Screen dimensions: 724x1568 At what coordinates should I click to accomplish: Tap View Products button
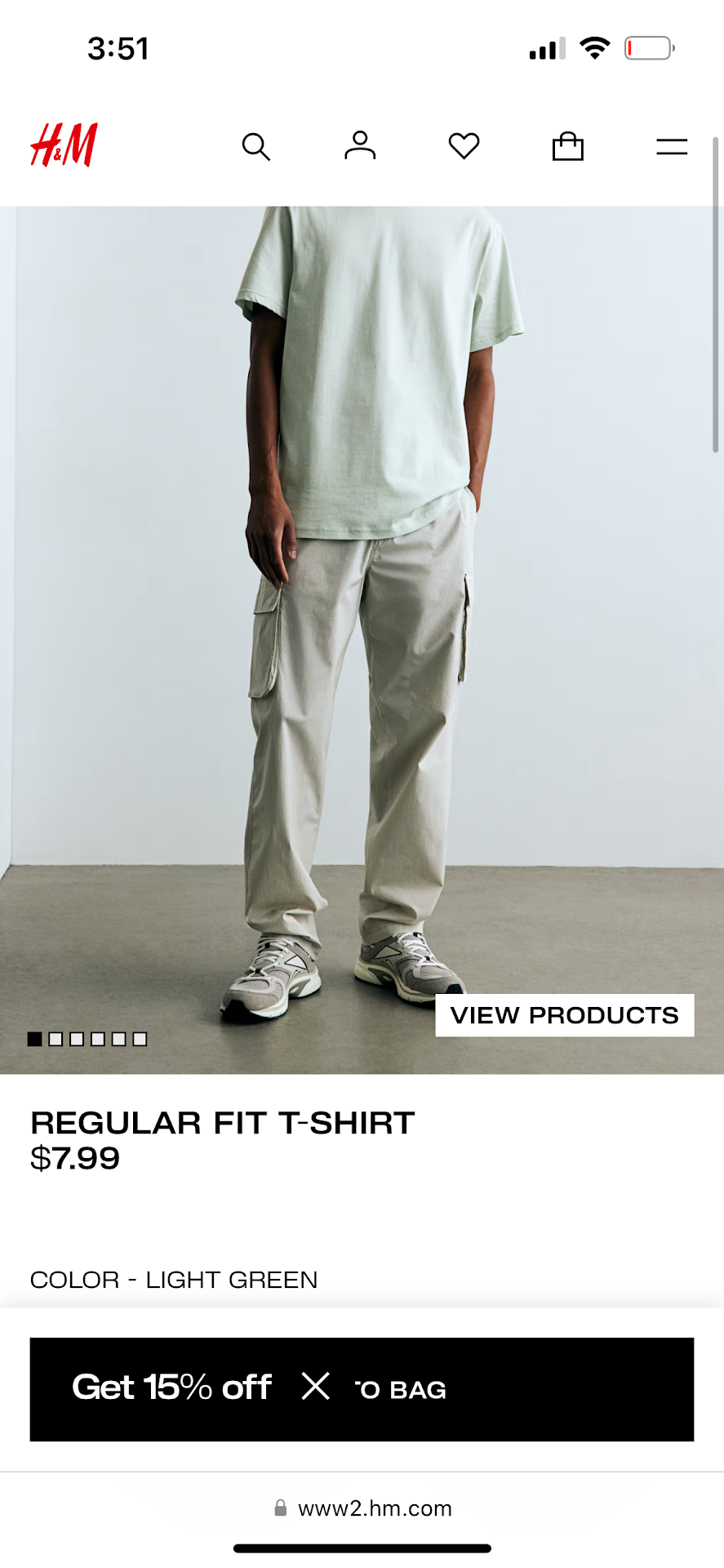click(564, 1015)
